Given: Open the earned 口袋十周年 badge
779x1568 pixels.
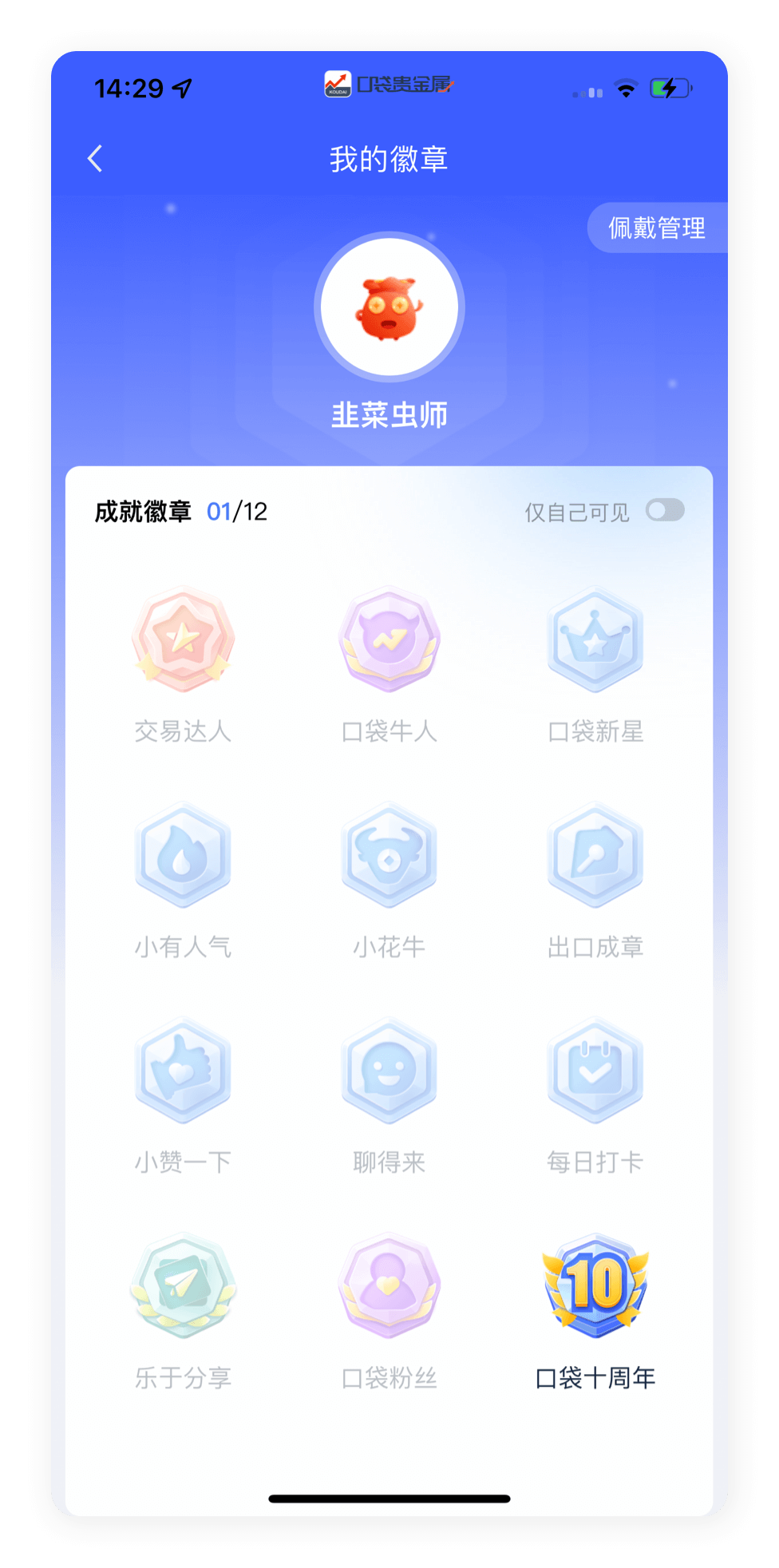Looking at the screenshot, I should click(595, 1287).
